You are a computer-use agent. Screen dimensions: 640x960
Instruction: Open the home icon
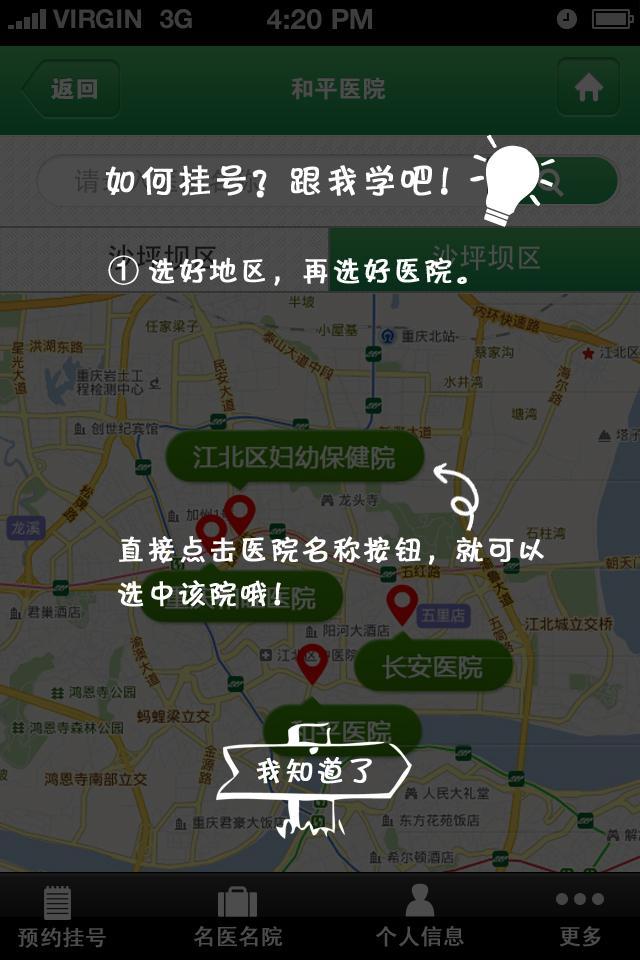point(588,89)
